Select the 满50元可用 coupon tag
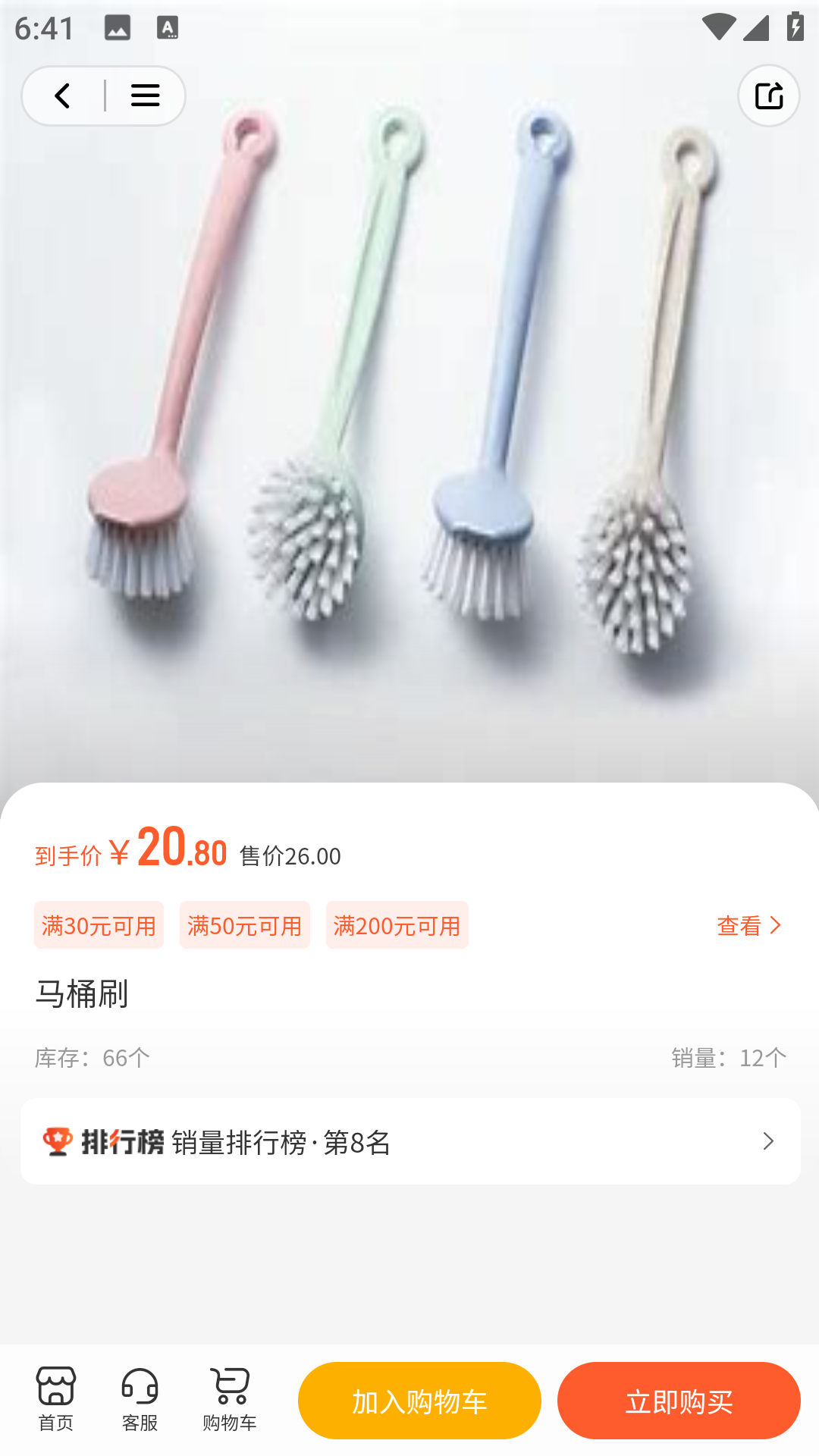819x1456 pixels. 244,925
